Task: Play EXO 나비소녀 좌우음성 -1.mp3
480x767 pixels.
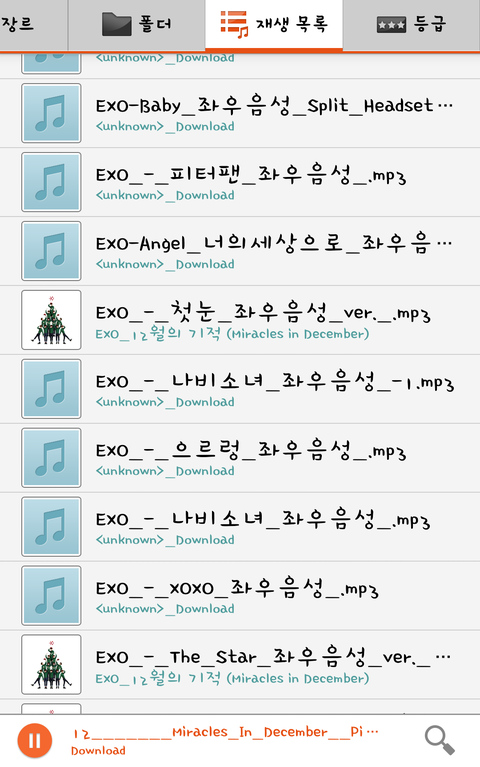Action: point(240,389)
